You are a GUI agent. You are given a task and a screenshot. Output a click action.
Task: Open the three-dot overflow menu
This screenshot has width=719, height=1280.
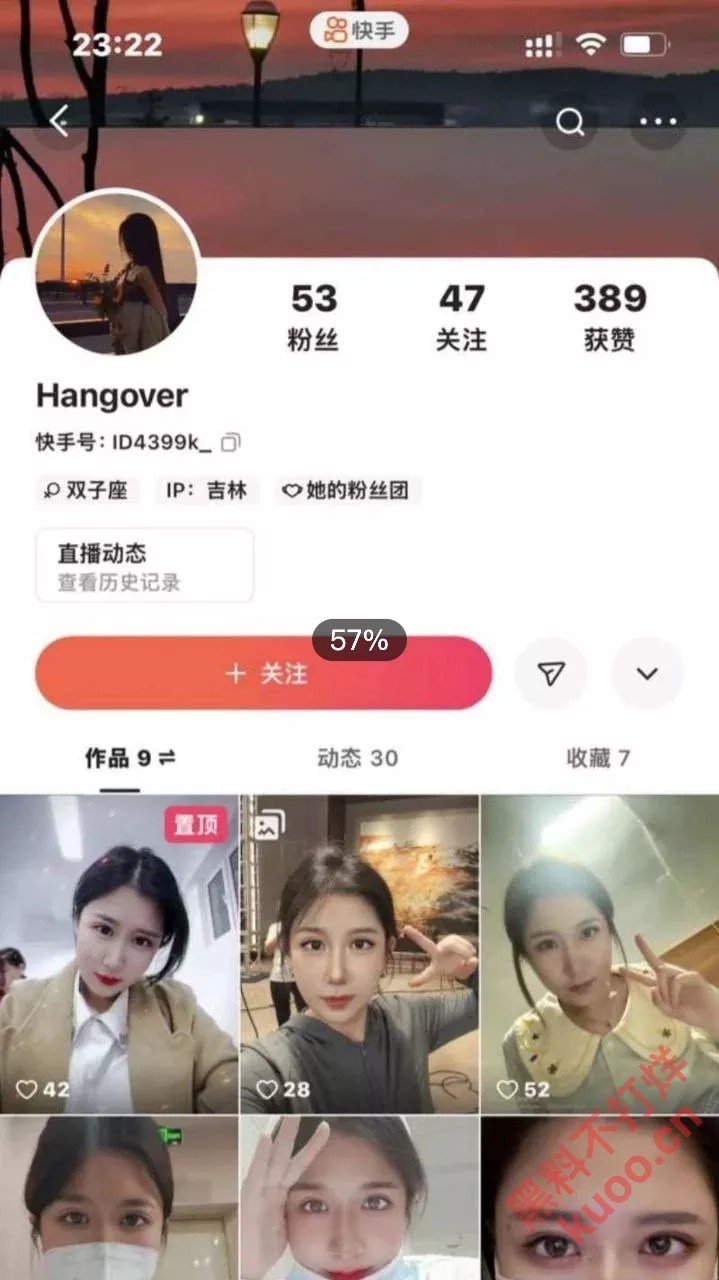(658, 123)
